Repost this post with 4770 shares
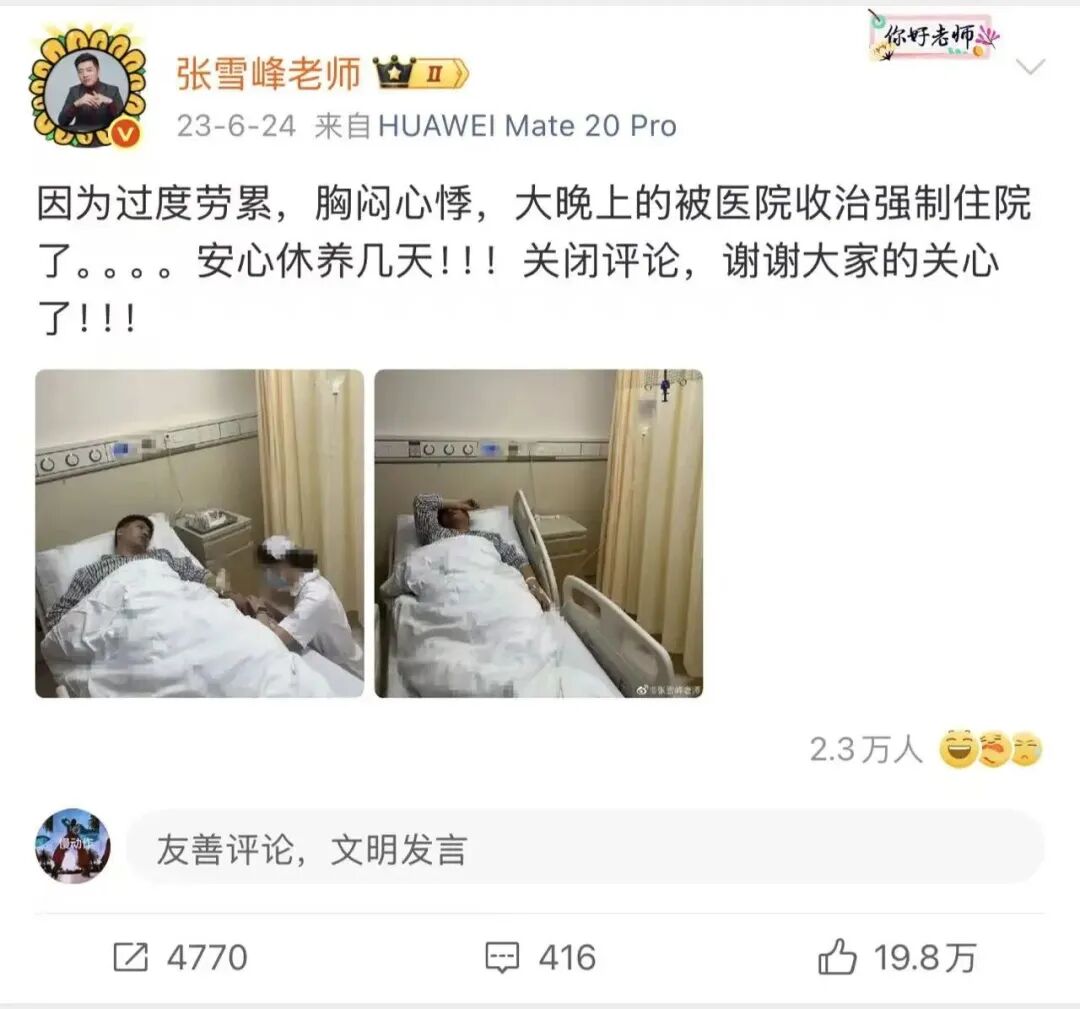 pos(180,957)
